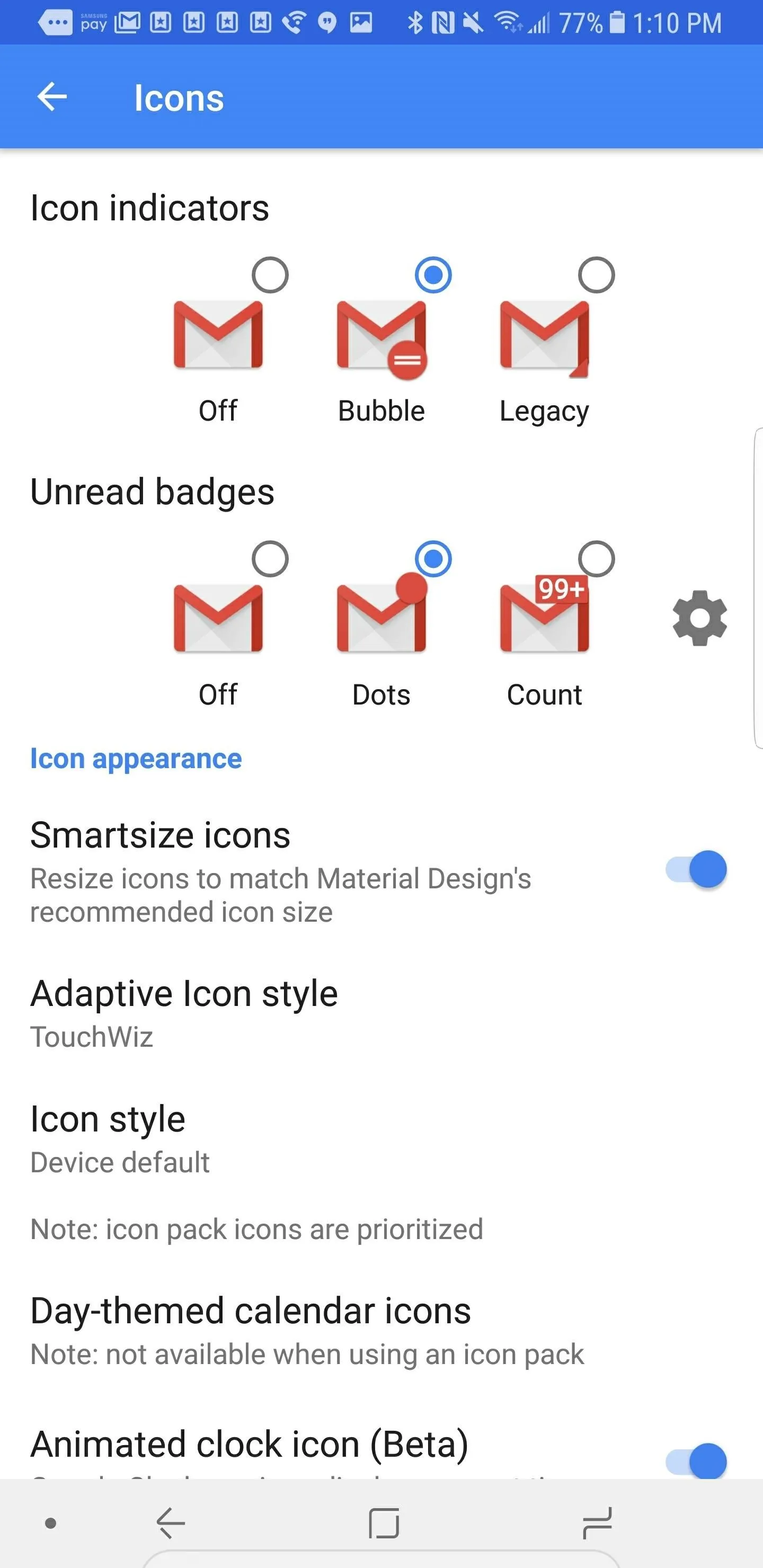
Task: Go back from the Icons screen
Action: [52, 97]
